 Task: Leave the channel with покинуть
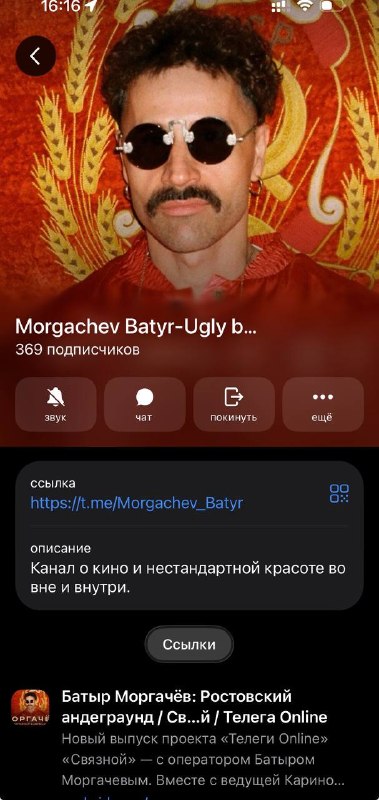pyautogui.click(x=234, y=404)
